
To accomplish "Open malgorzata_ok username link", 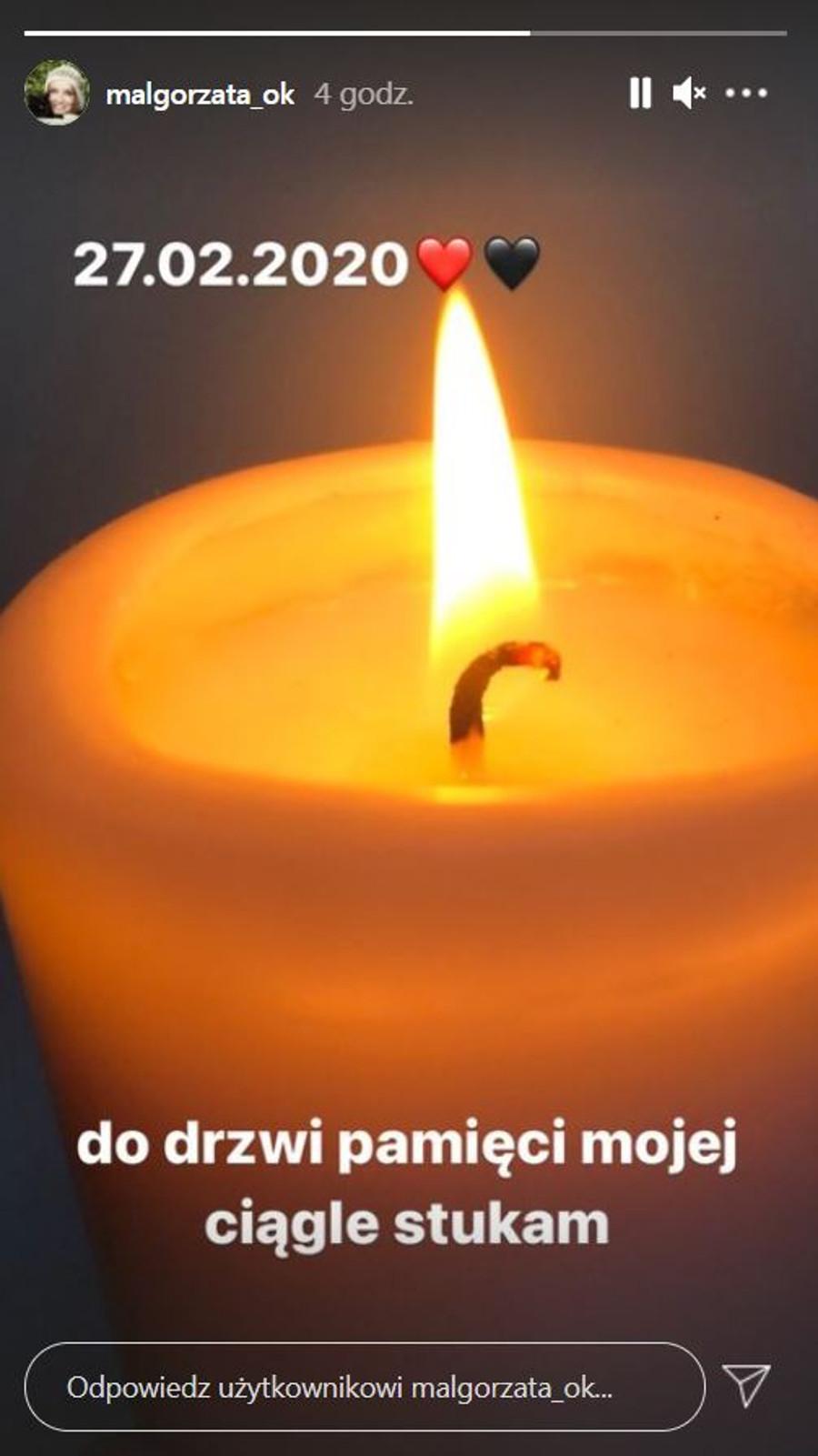I will click(200, 95).
